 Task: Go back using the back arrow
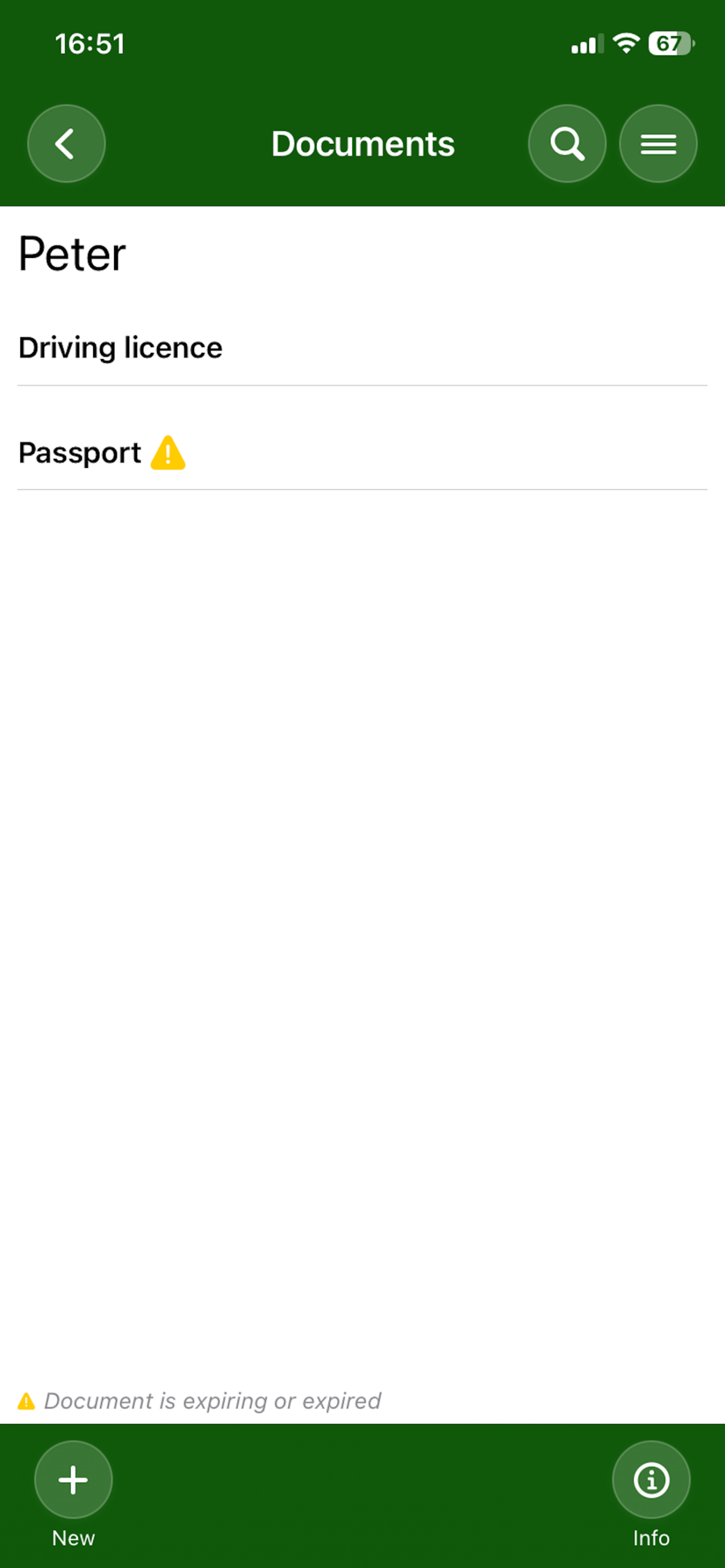point(66,144)
